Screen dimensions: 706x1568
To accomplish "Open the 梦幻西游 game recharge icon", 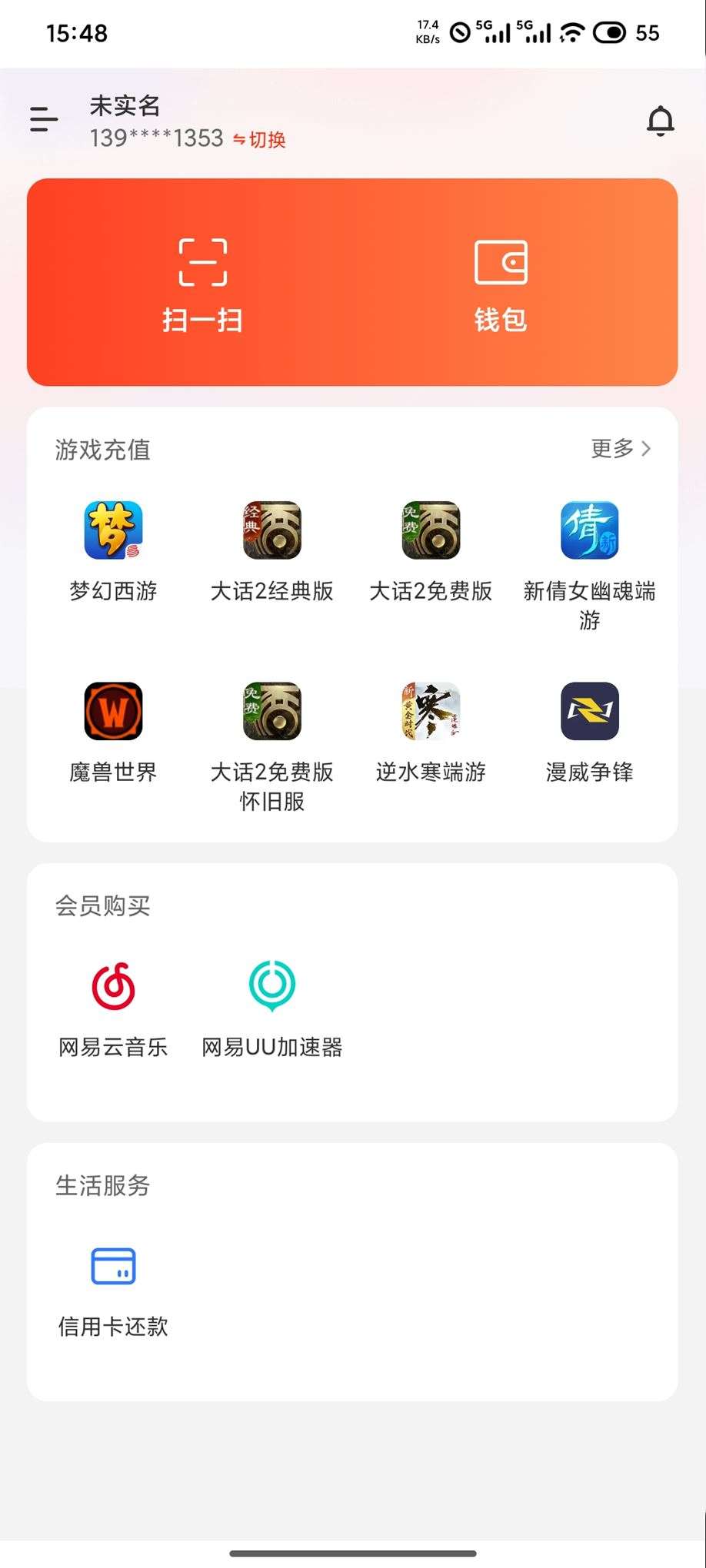I will coord(113,530).
